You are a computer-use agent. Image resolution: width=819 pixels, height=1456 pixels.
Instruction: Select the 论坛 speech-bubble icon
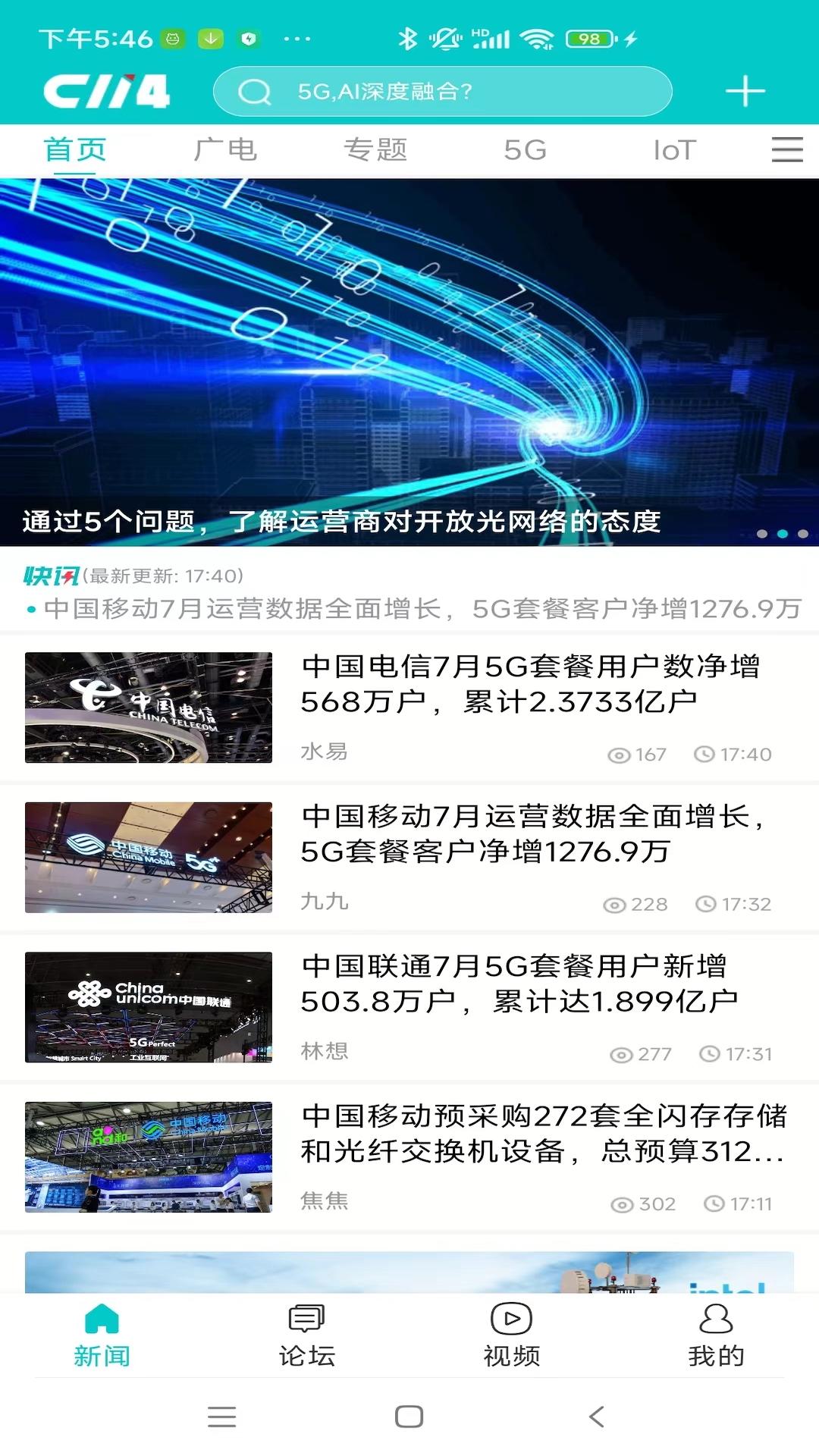[x=306, y=1316]
